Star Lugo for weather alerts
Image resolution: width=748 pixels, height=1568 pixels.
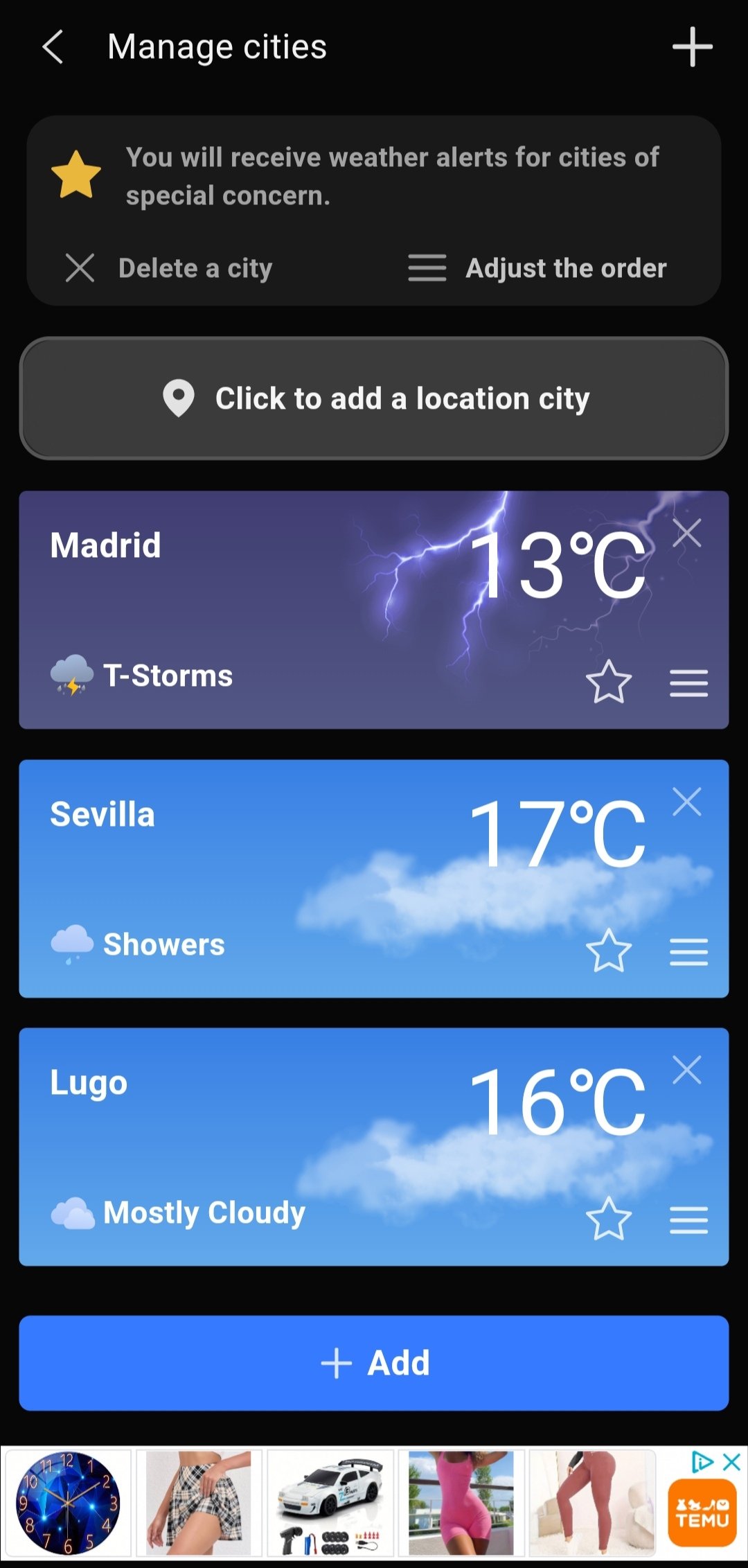click(x=608, y=1219)
